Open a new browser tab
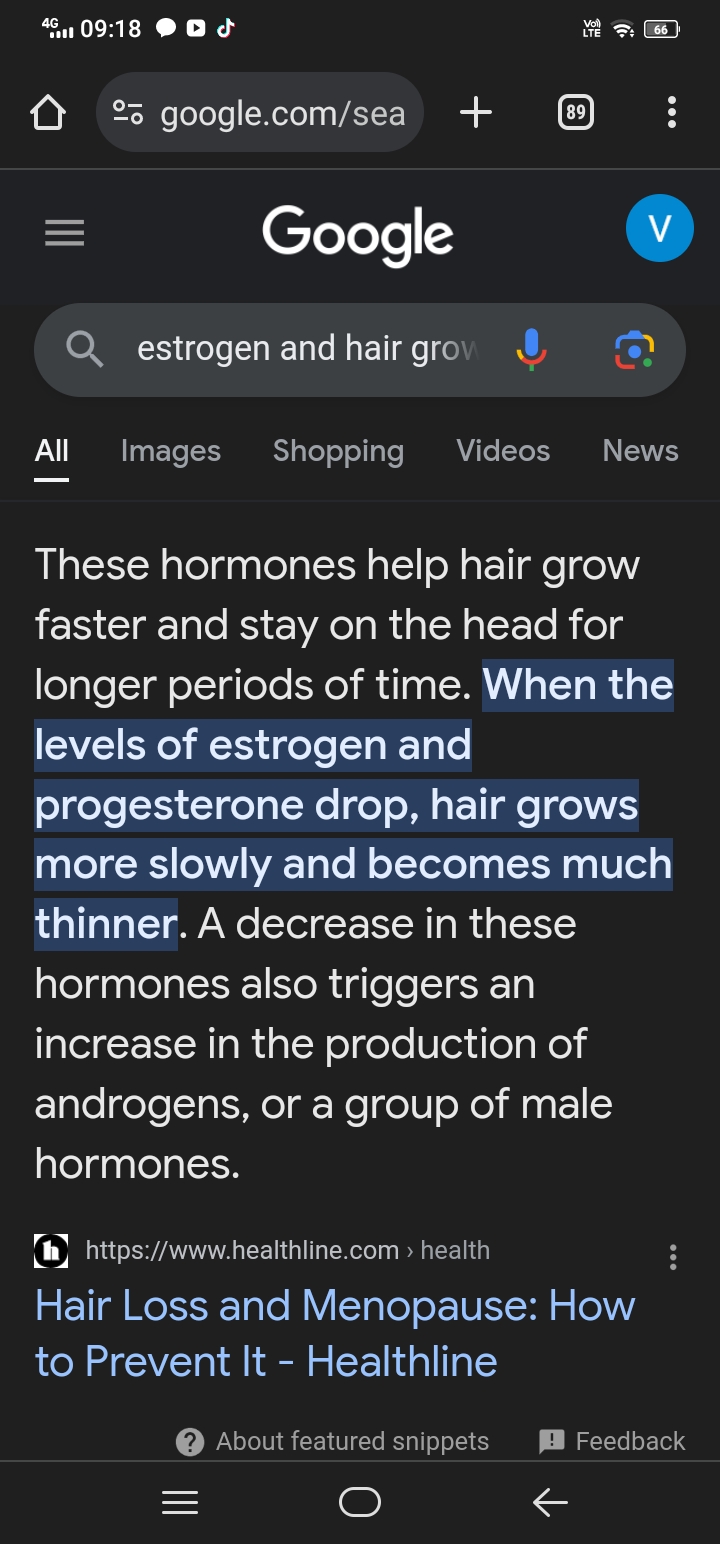 476,112
